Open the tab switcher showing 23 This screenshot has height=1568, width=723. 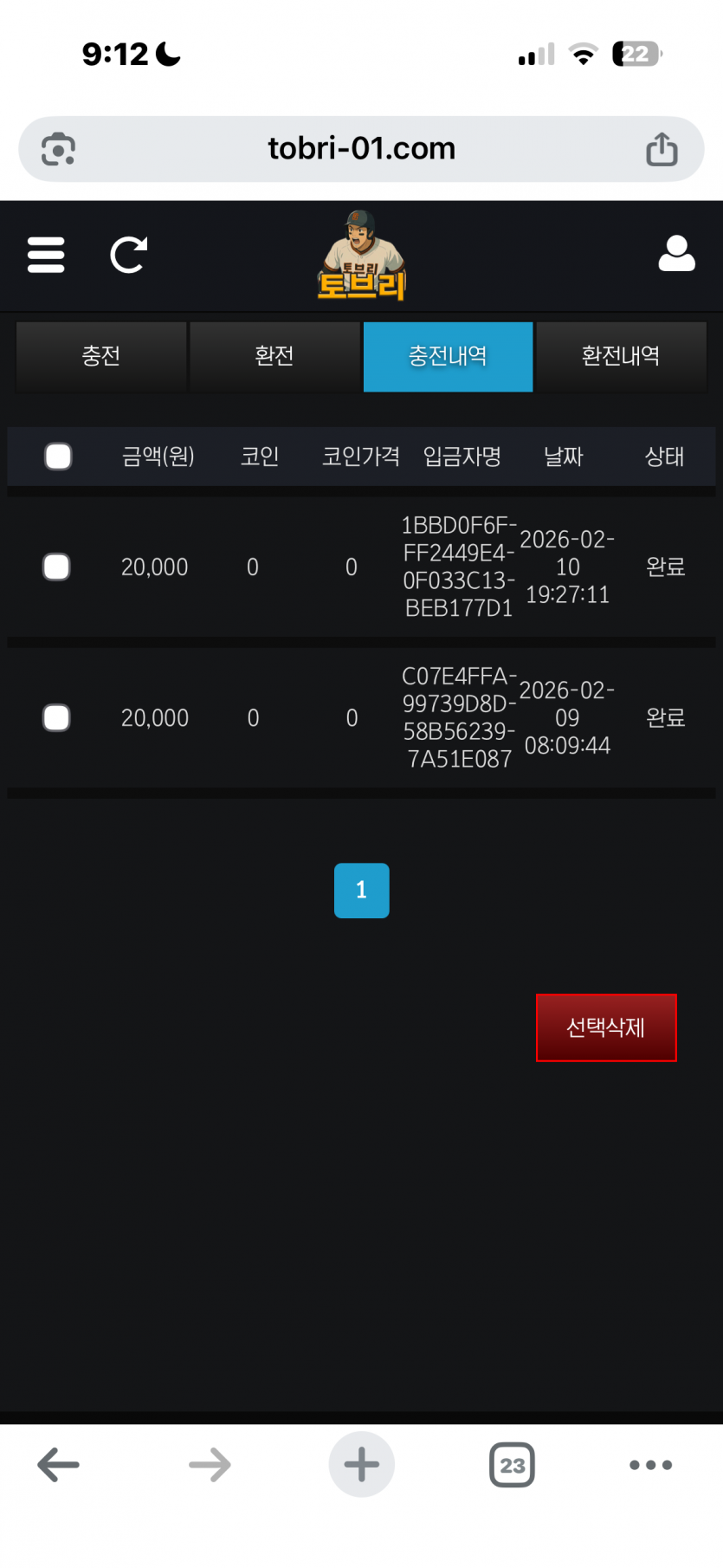tap(512, 1465)
